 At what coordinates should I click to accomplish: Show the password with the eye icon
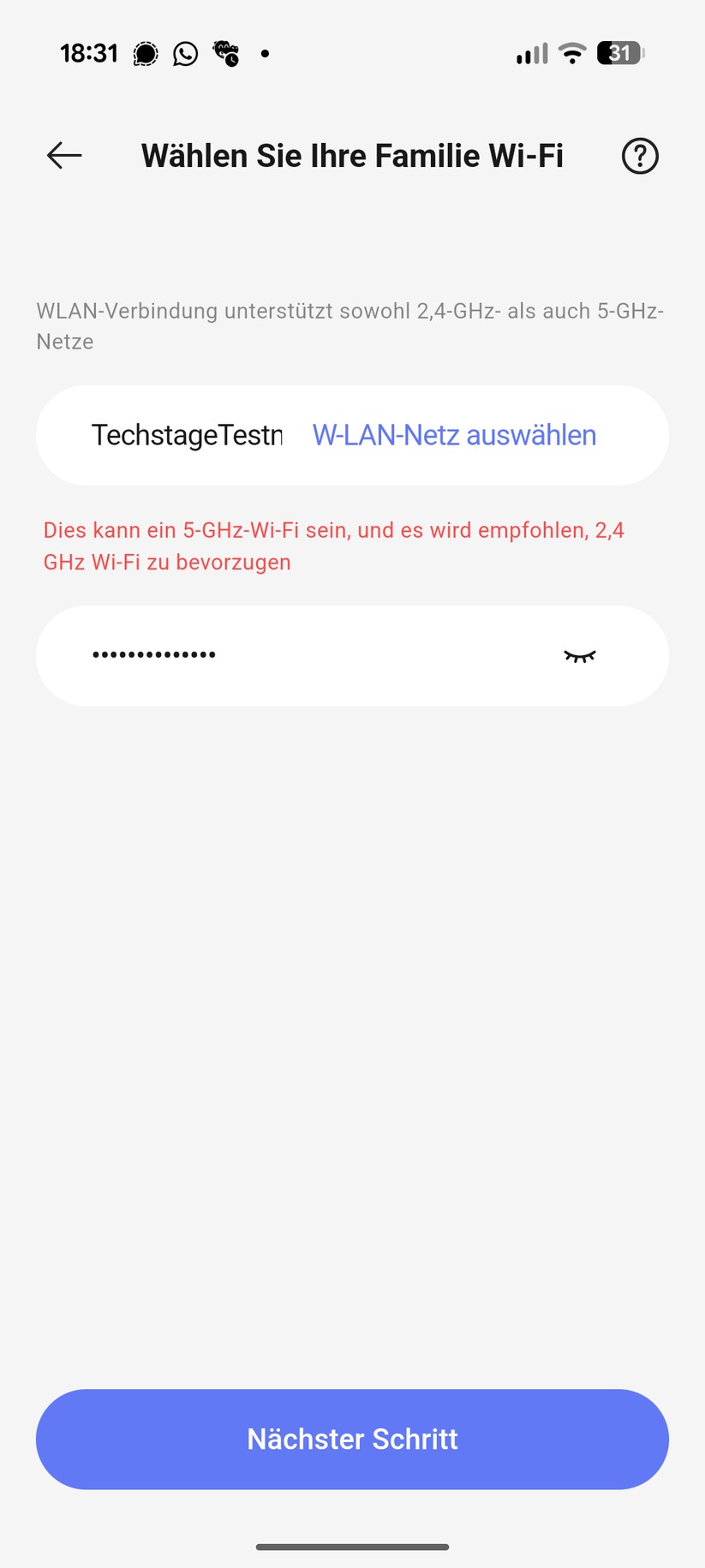point(580,656)
